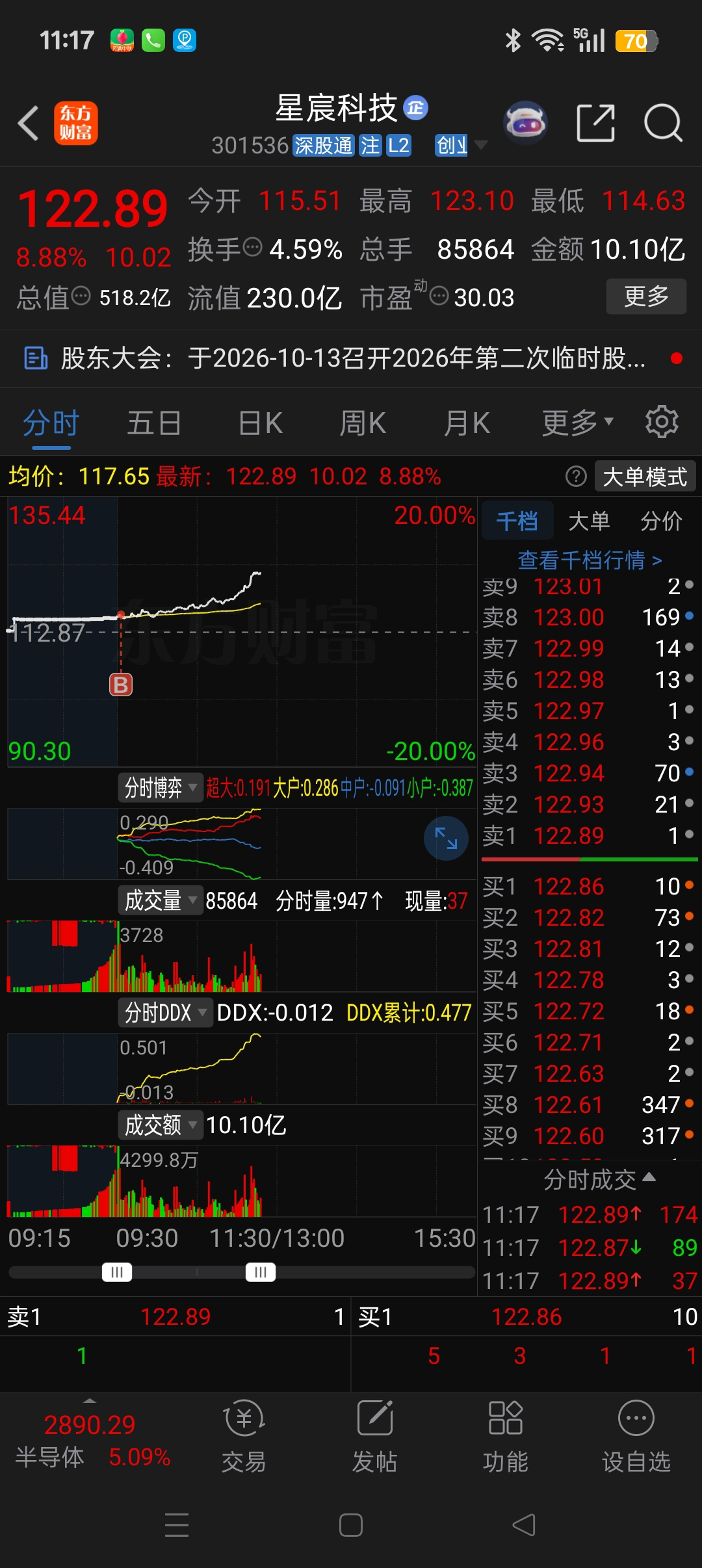Open chart settings gear icon
The height and width of the screenshot is (1568, 702).
click(662, 422)
